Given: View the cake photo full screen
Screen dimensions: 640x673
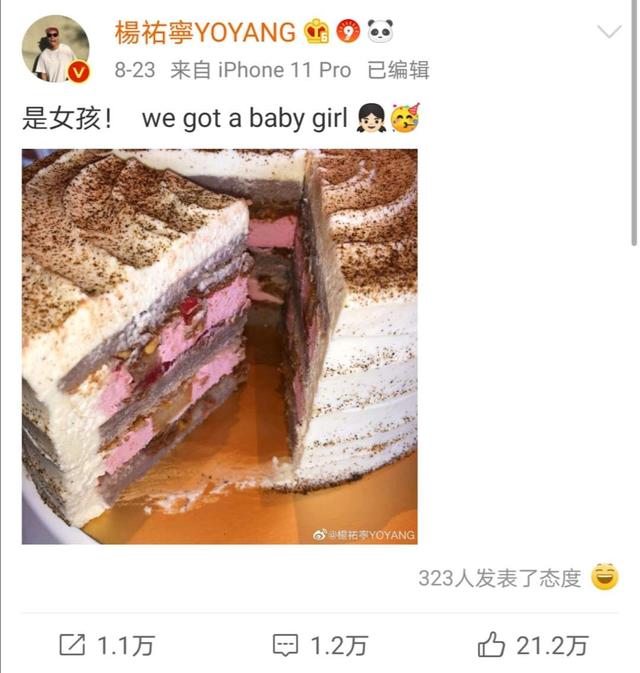Looking at the screenshot, I should [x=220, y=346].
